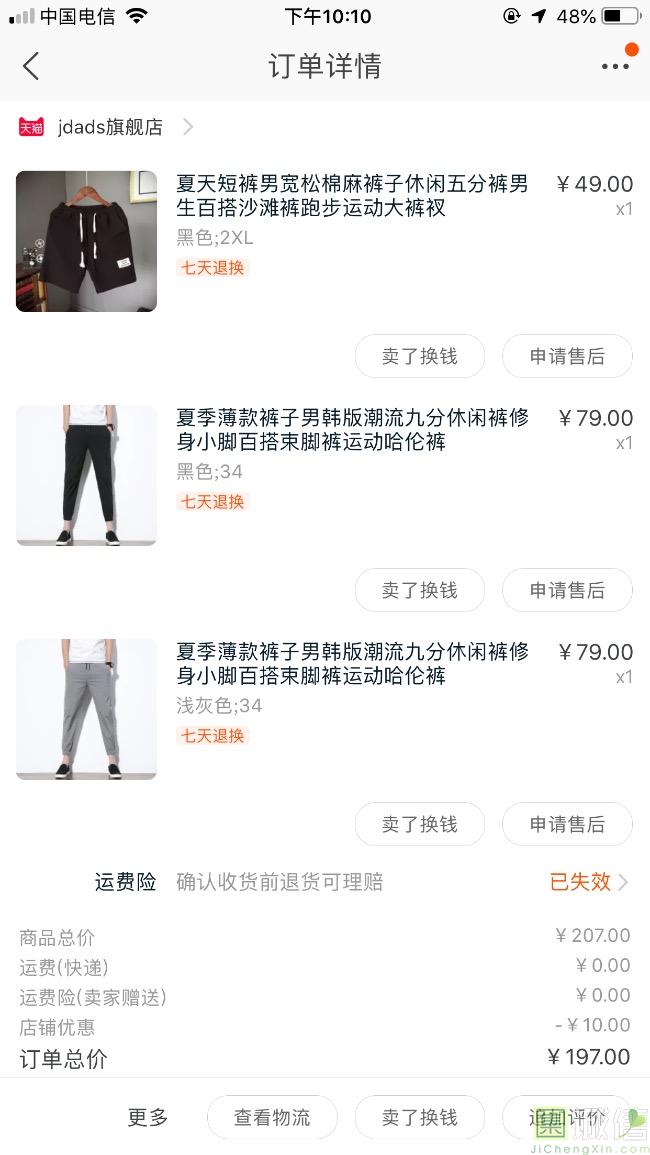Tap 卖了换钱 for the 2XL shorts
The image size is (650, 1155).
[x=420, y=357]
